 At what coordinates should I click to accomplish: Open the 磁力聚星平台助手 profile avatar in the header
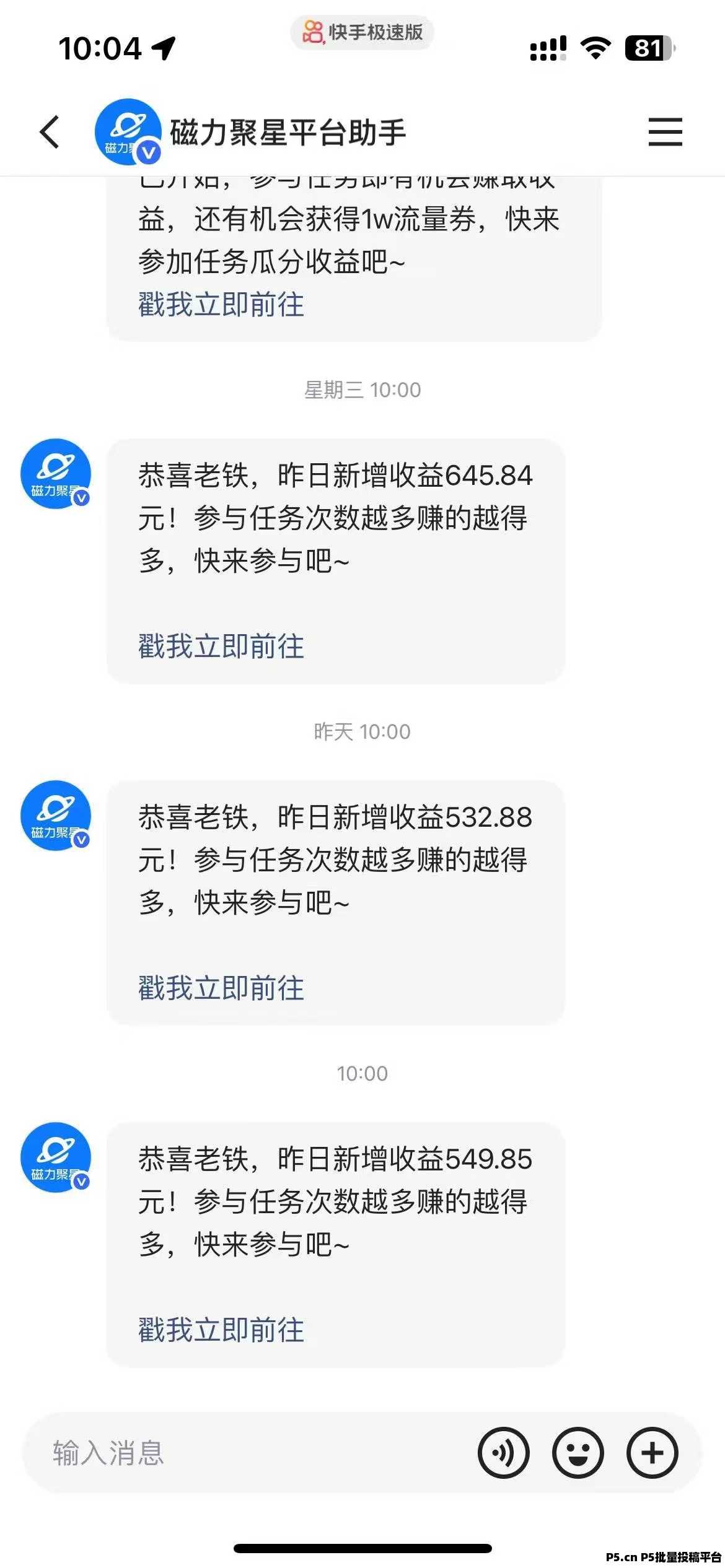pos(128,132)
